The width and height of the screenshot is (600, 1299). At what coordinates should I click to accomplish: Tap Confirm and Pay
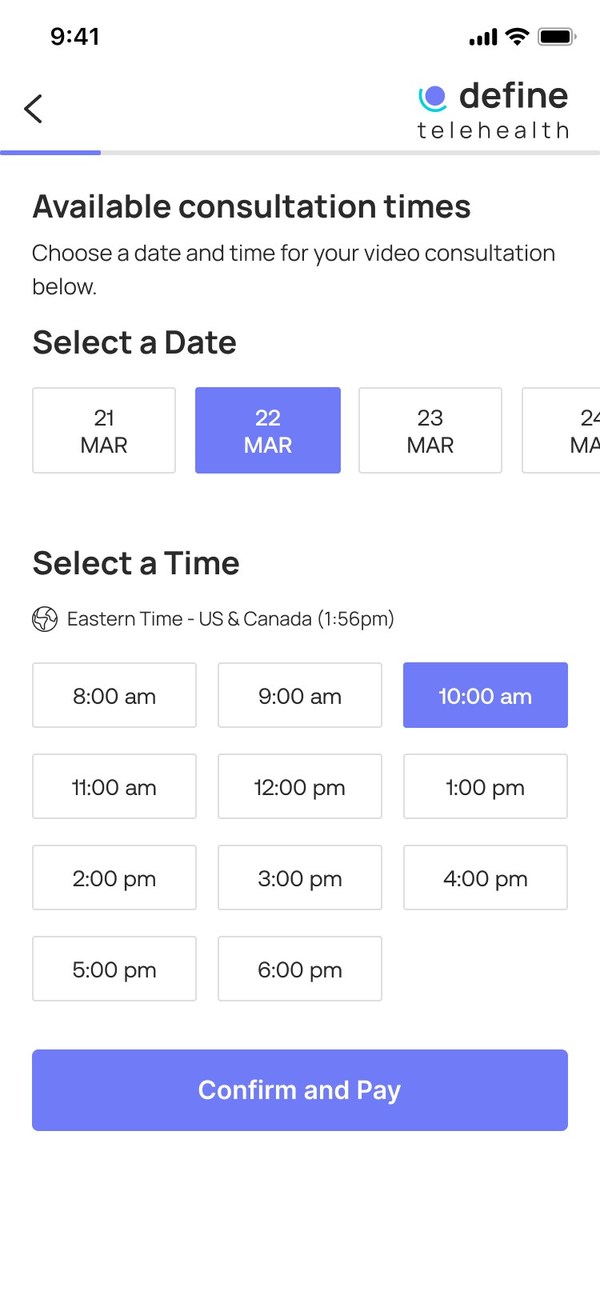[x=300, y=1090]
